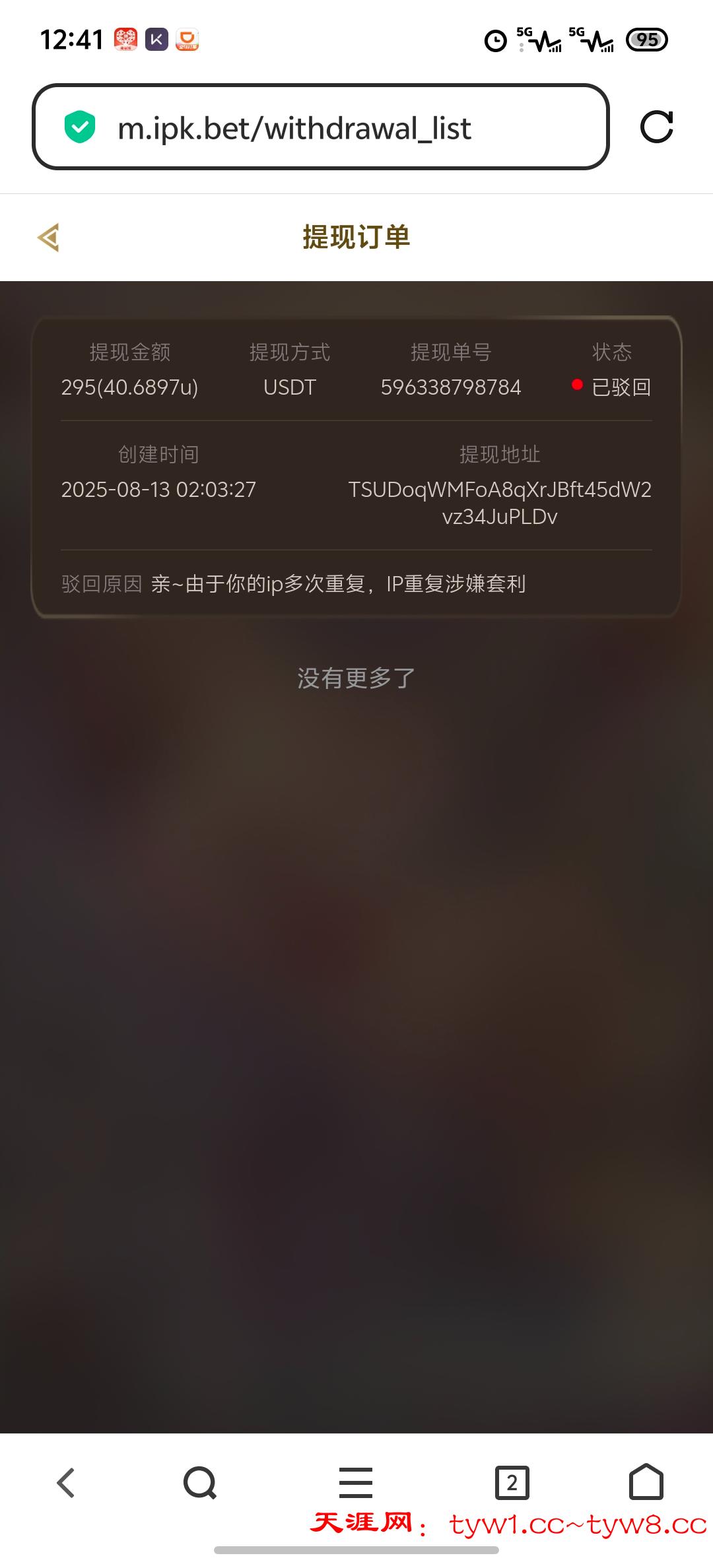The width and height of the screenshot is (713, 1568).
Task: Tap the 已驳回 status indicator
Action: point(621,387)
